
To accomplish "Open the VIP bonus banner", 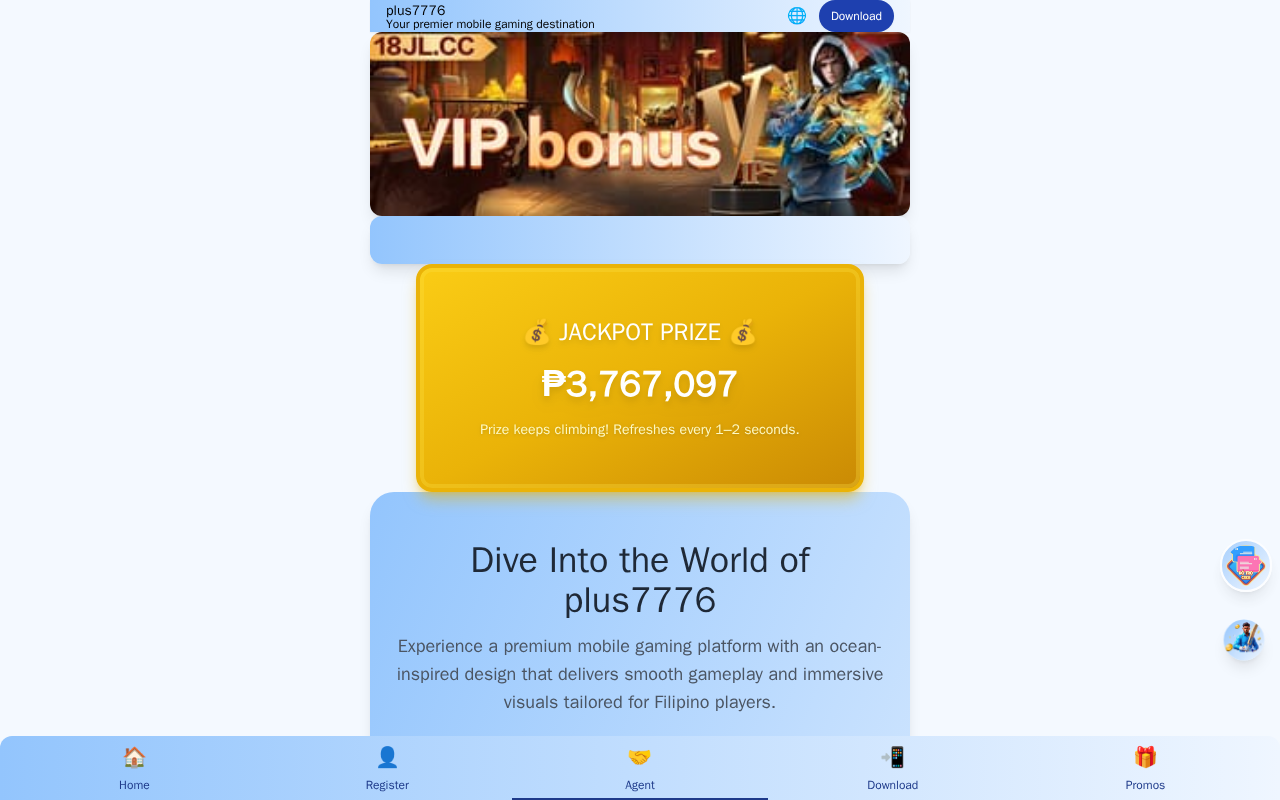I will [x=640, y=124].
